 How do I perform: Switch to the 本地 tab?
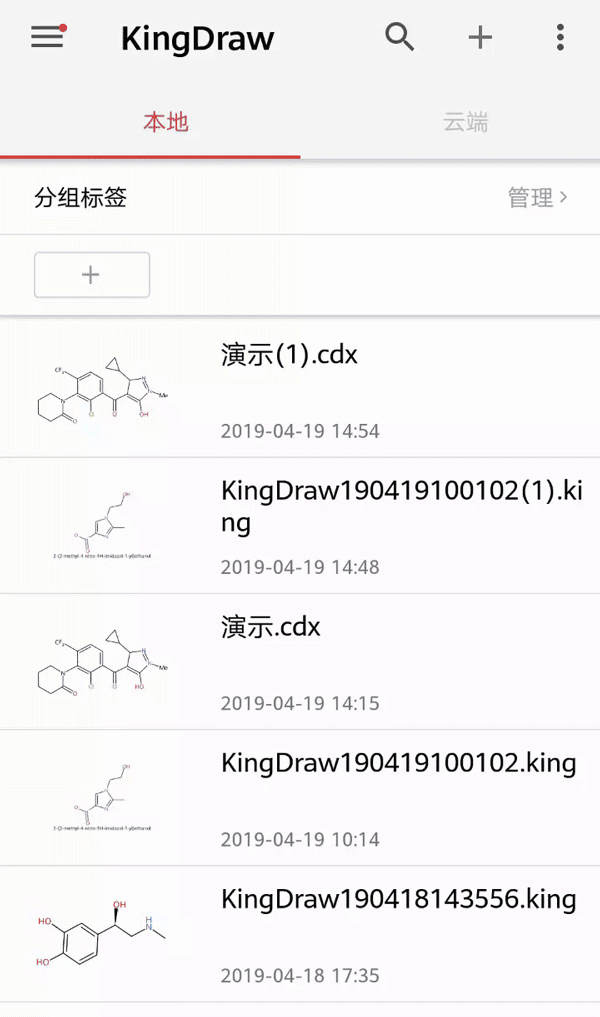[x=166, y=123]
